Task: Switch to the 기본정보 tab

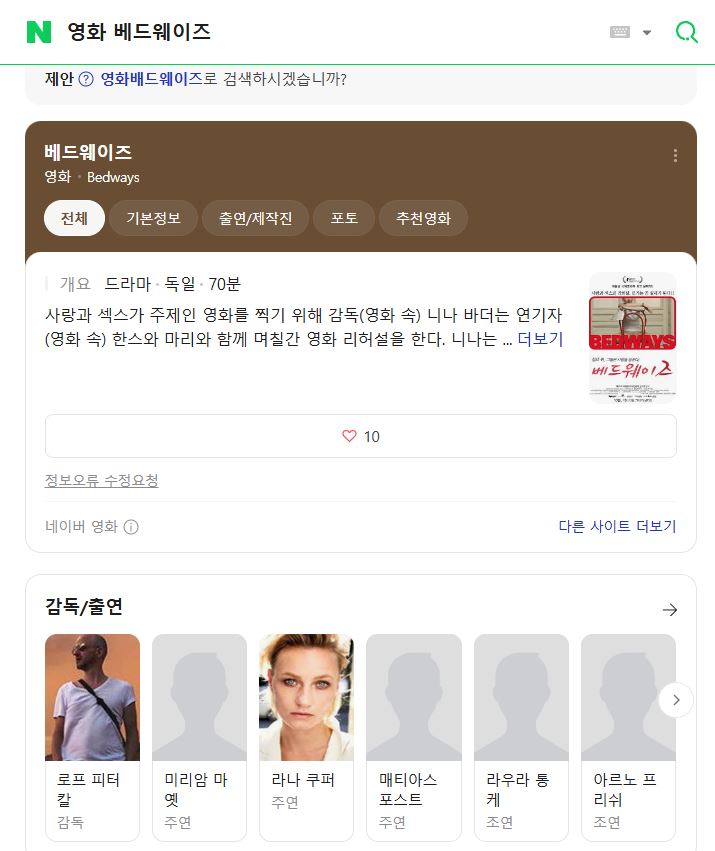Action: (153, 218)
